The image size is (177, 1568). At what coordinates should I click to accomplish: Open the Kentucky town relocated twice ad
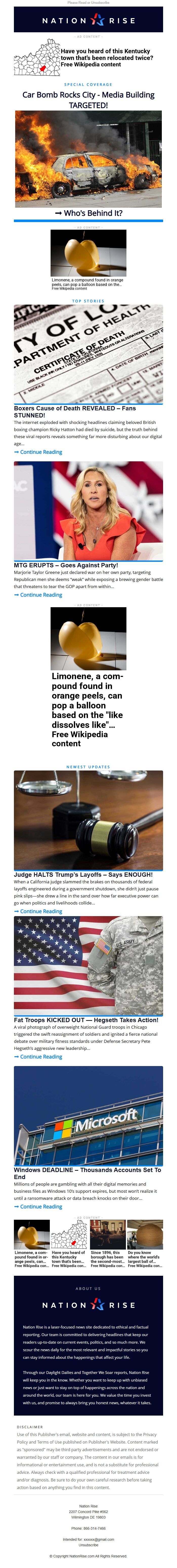pyautogui.click(x=107, y=58)
